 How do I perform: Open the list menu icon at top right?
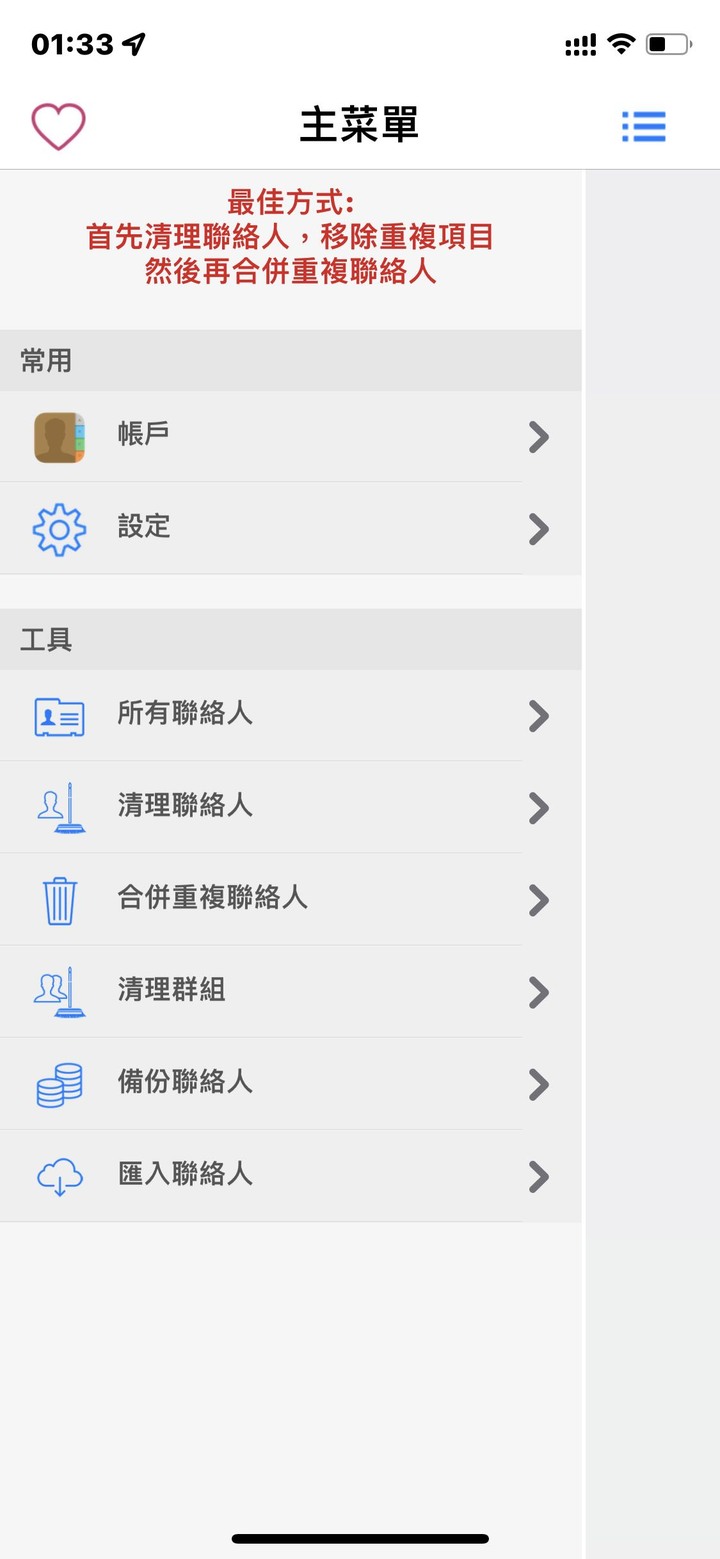(x=643, y=127)
